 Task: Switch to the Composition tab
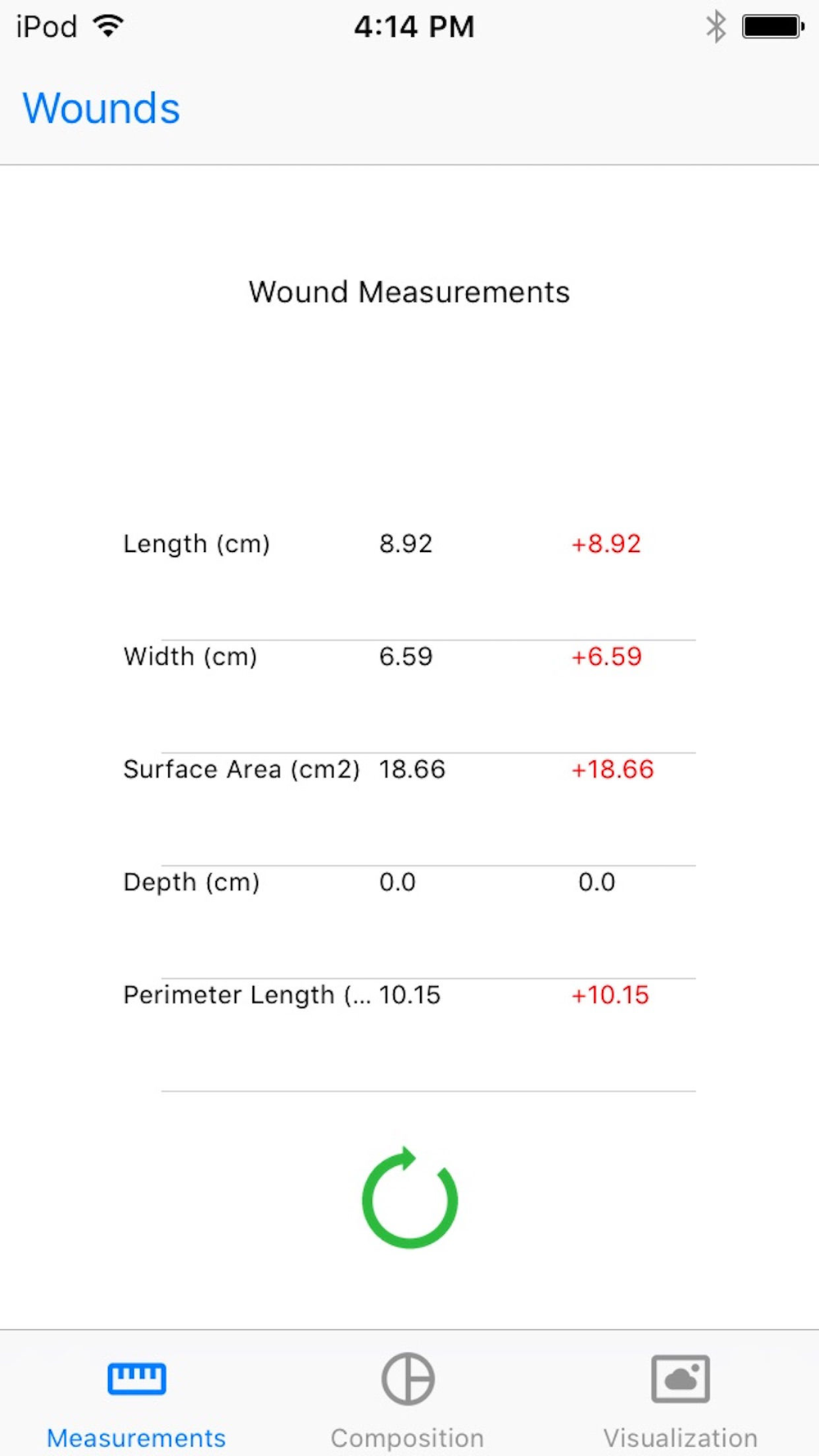tap(407, 1401)
